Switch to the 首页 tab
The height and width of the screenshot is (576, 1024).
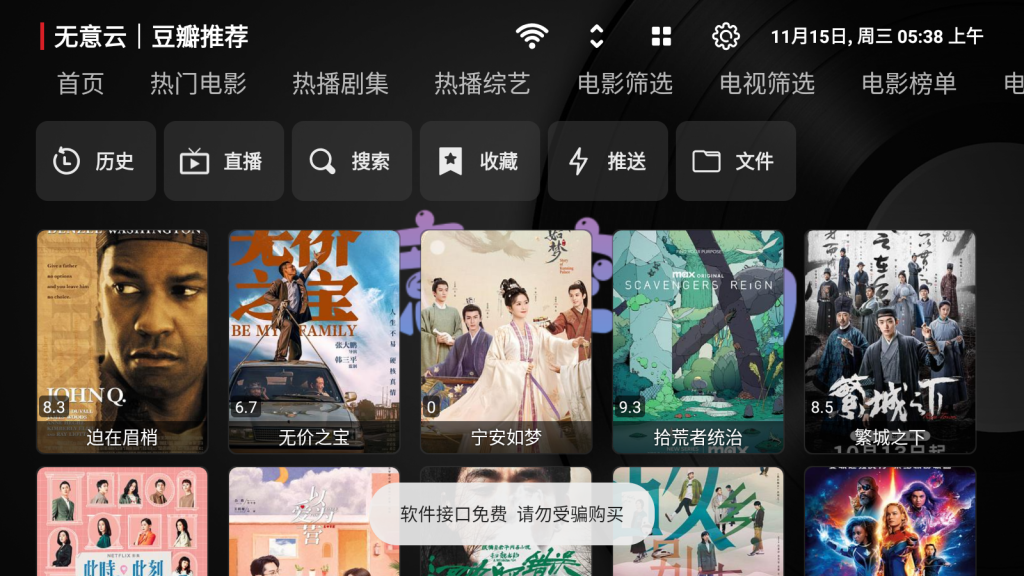pyautogui.click(x=80, y=84)
